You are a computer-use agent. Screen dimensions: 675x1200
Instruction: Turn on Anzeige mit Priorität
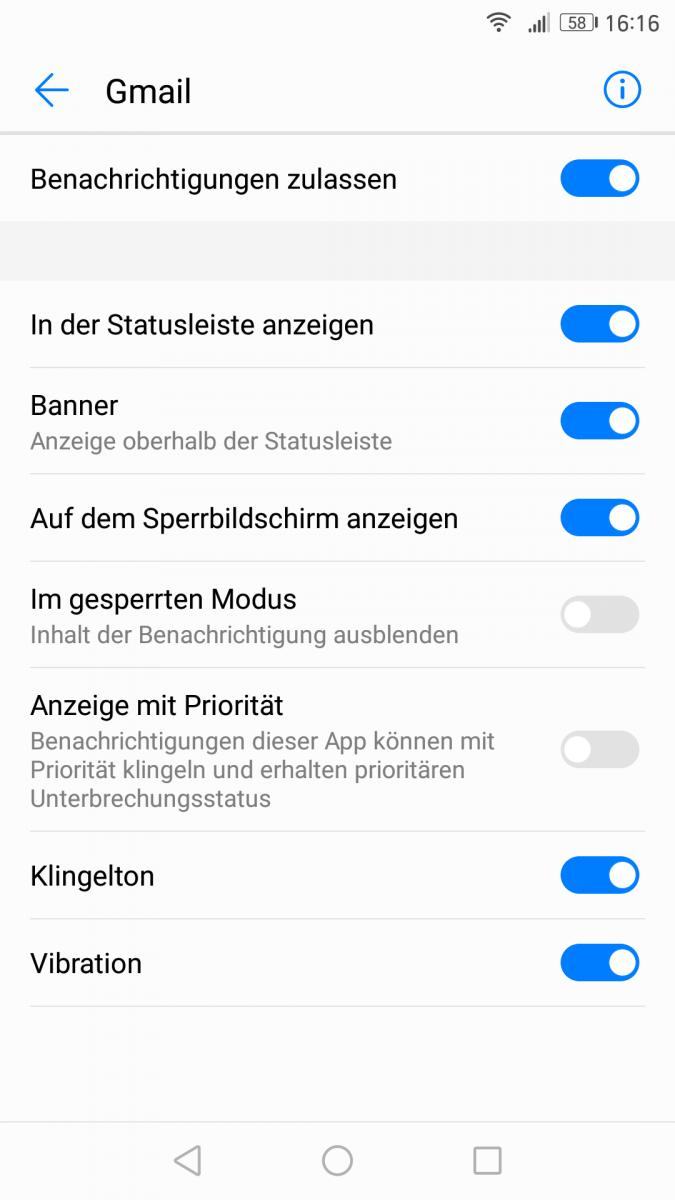pos(599,749)
